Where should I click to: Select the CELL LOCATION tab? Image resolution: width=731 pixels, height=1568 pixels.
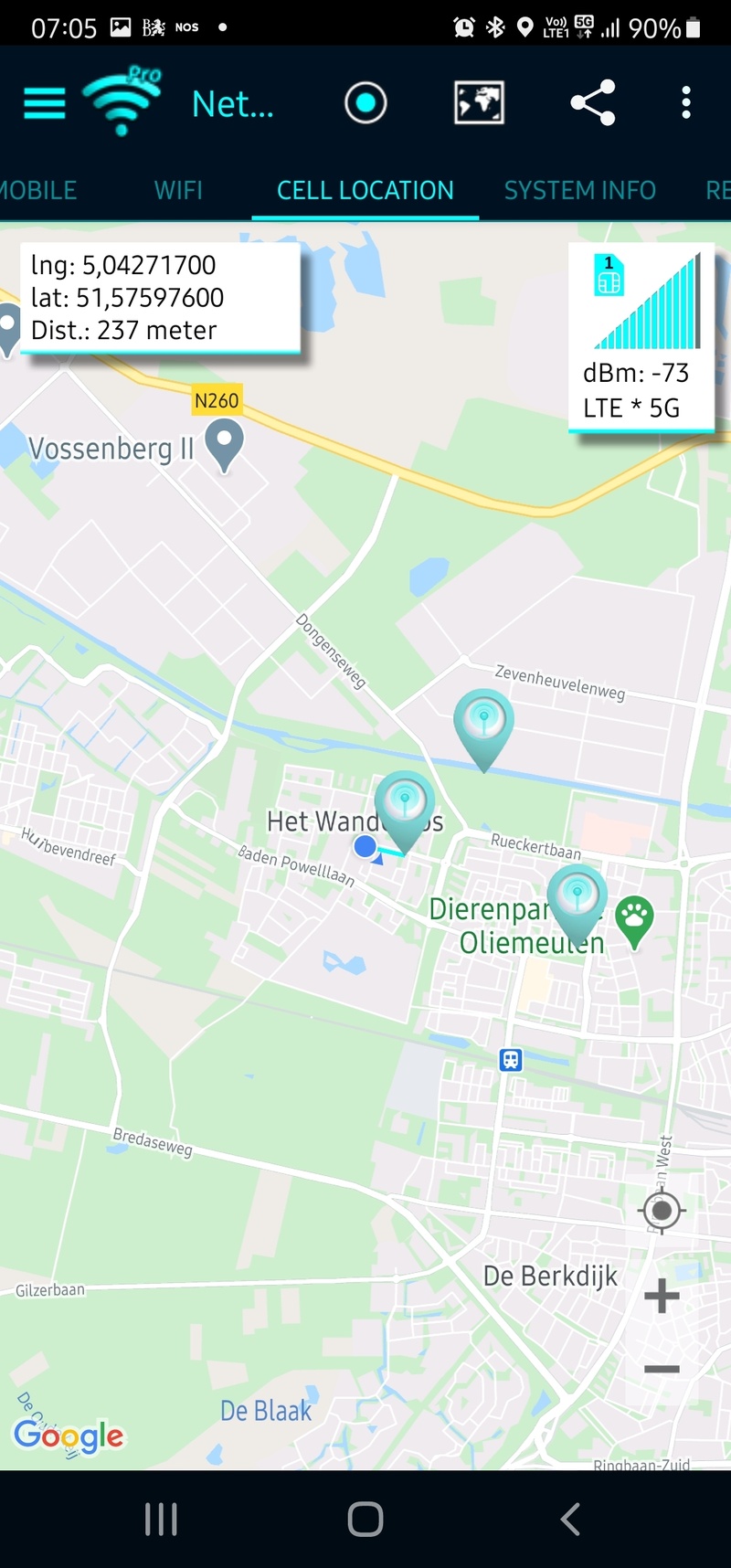[365, 190]
